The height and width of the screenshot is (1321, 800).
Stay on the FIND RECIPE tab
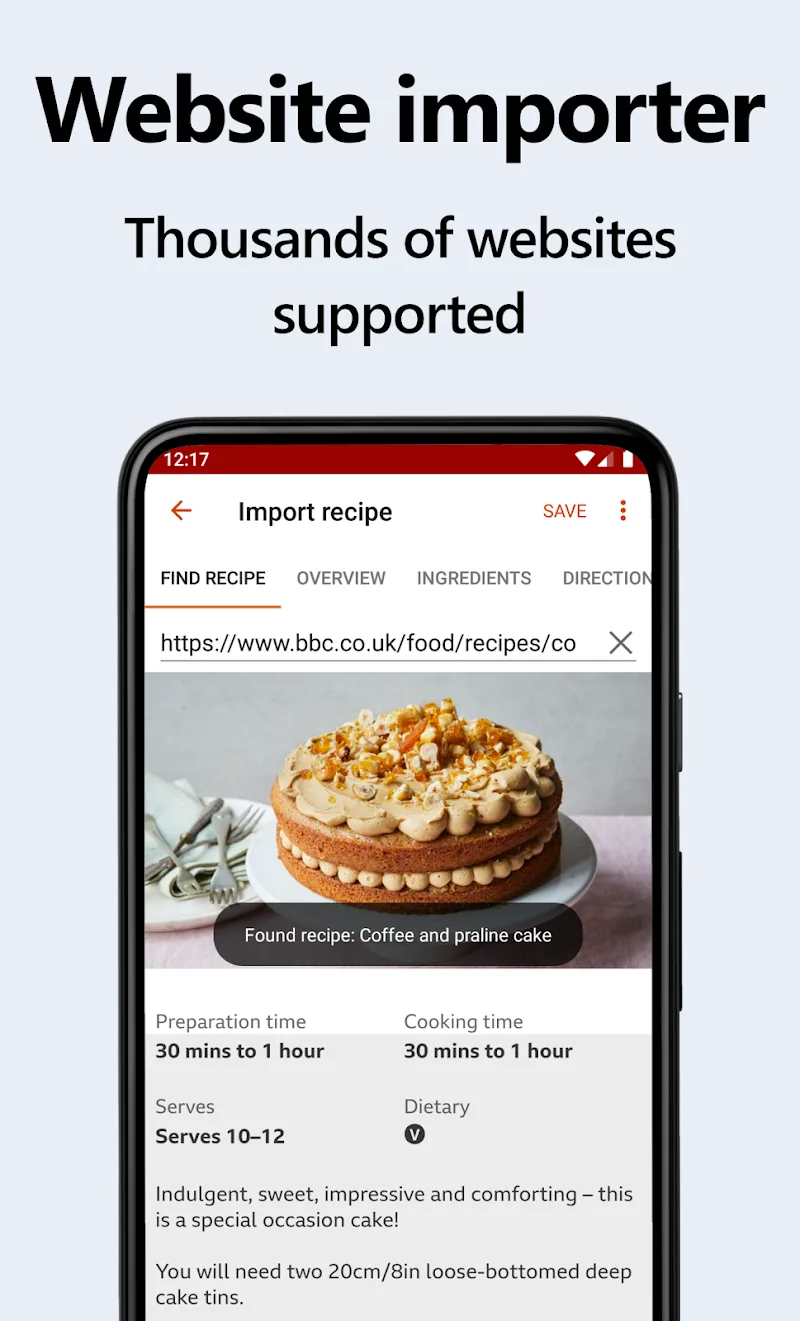coord(212,578)
